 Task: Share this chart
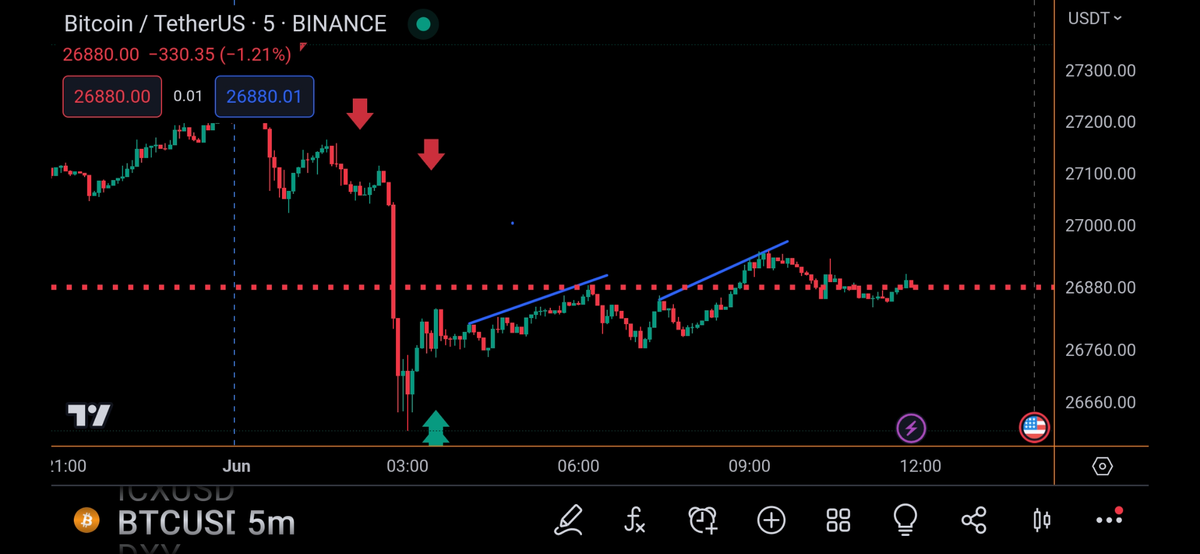tap(973, 519)
